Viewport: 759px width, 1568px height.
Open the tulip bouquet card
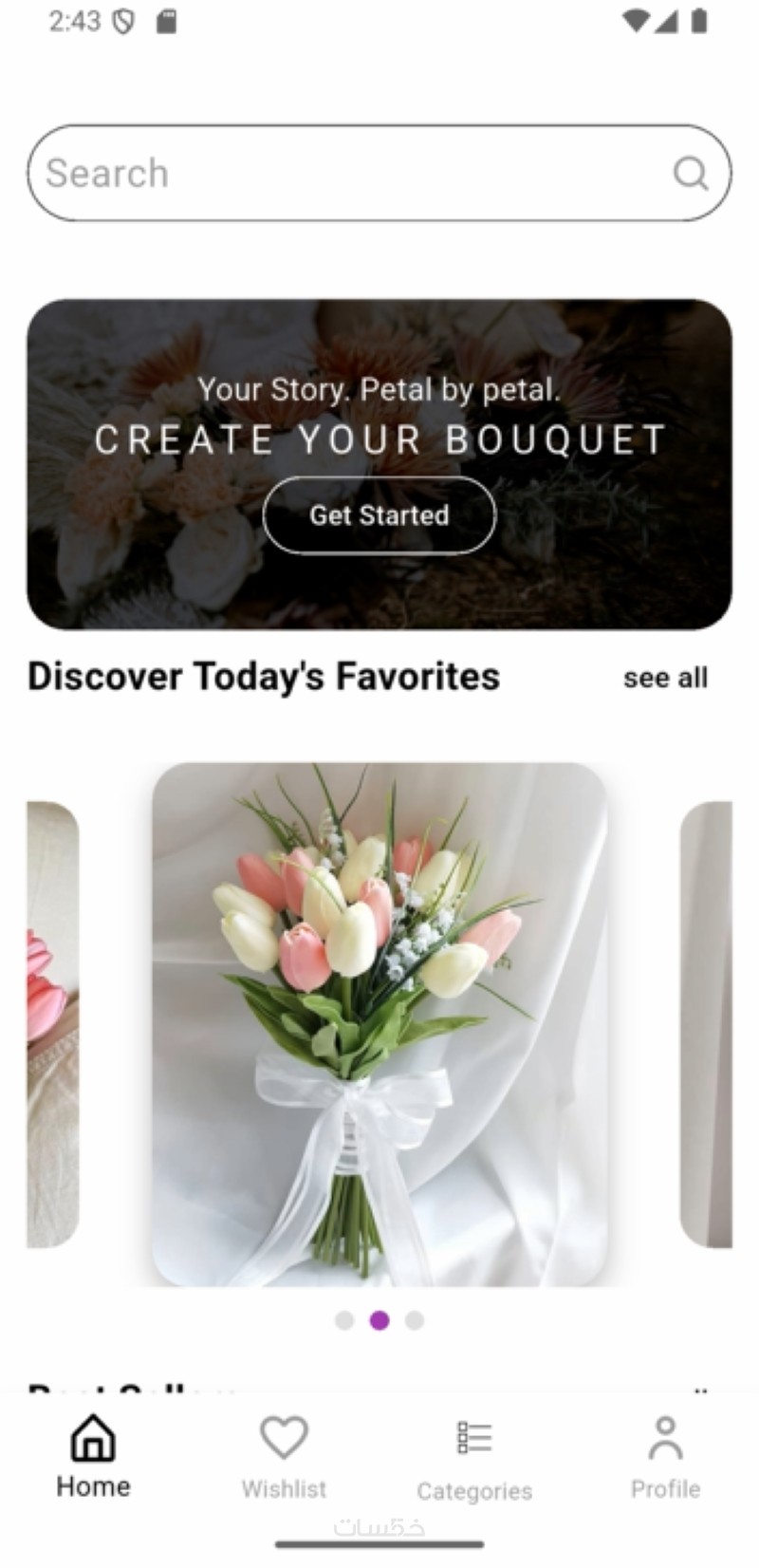tap(379, 1023)
